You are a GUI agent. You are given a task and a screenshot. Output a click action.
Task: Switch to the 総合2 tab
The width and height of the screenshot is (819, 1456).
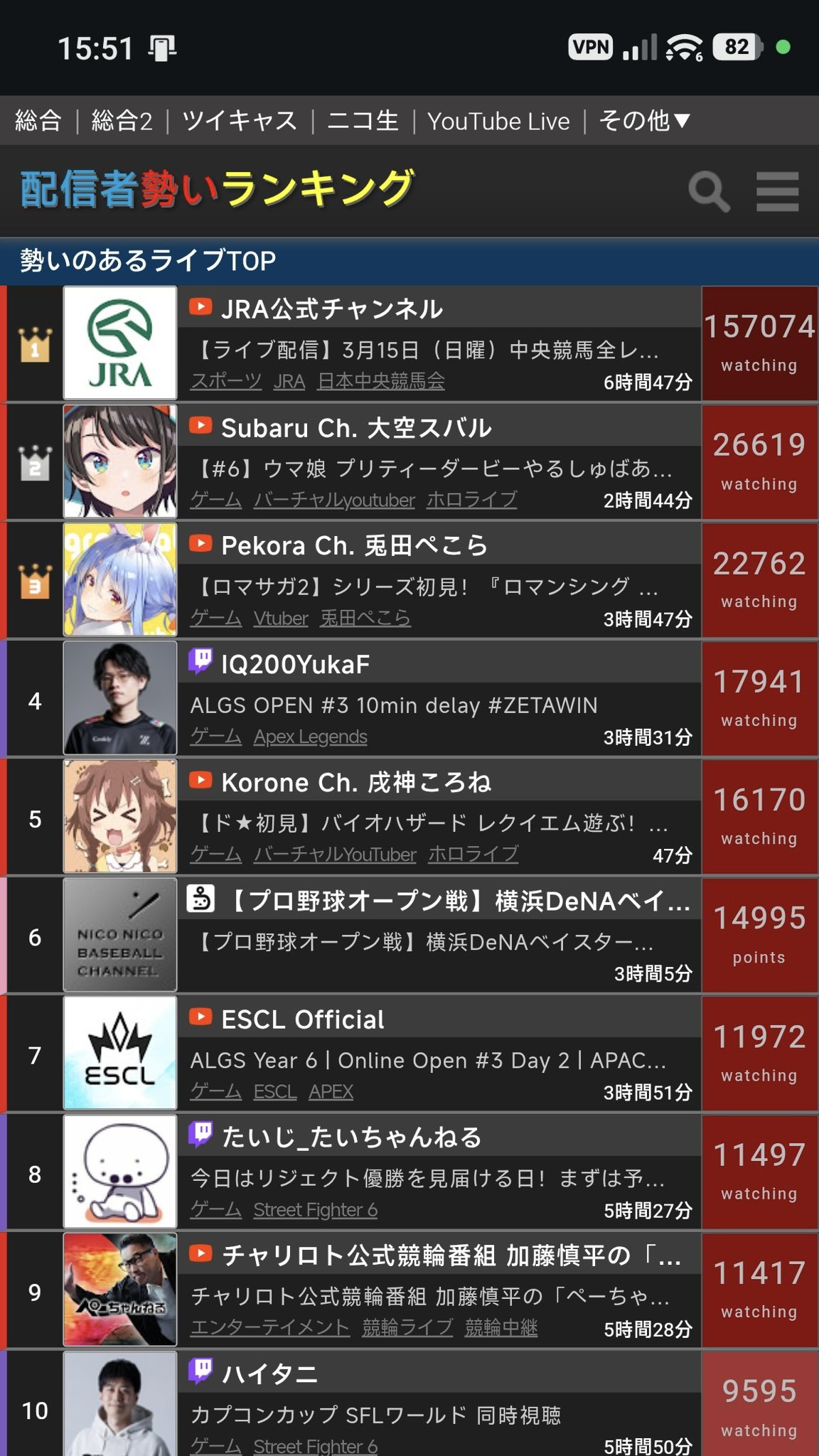[122, 121]
